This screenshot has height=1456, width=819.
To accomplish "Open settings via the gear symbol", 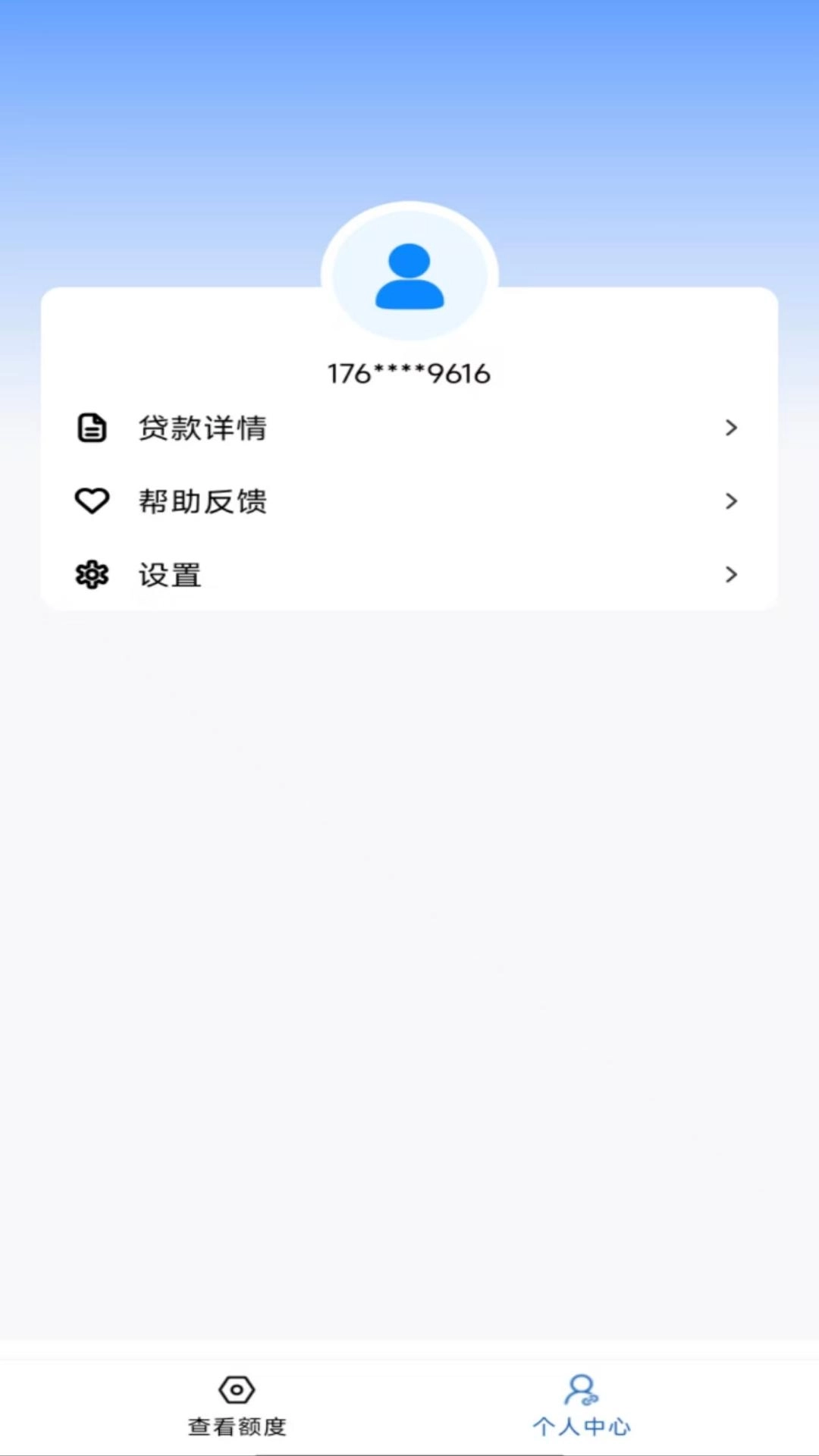I will [92, 574].
